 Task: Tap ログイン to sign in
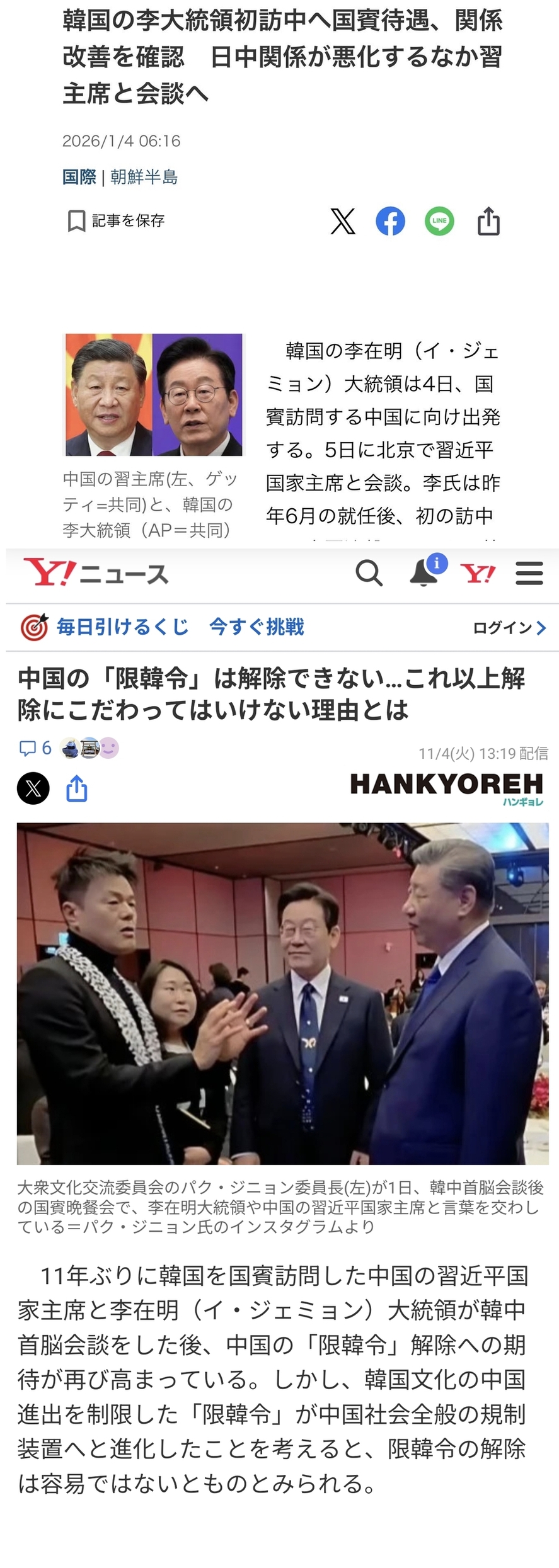click(x=509, y=628)
